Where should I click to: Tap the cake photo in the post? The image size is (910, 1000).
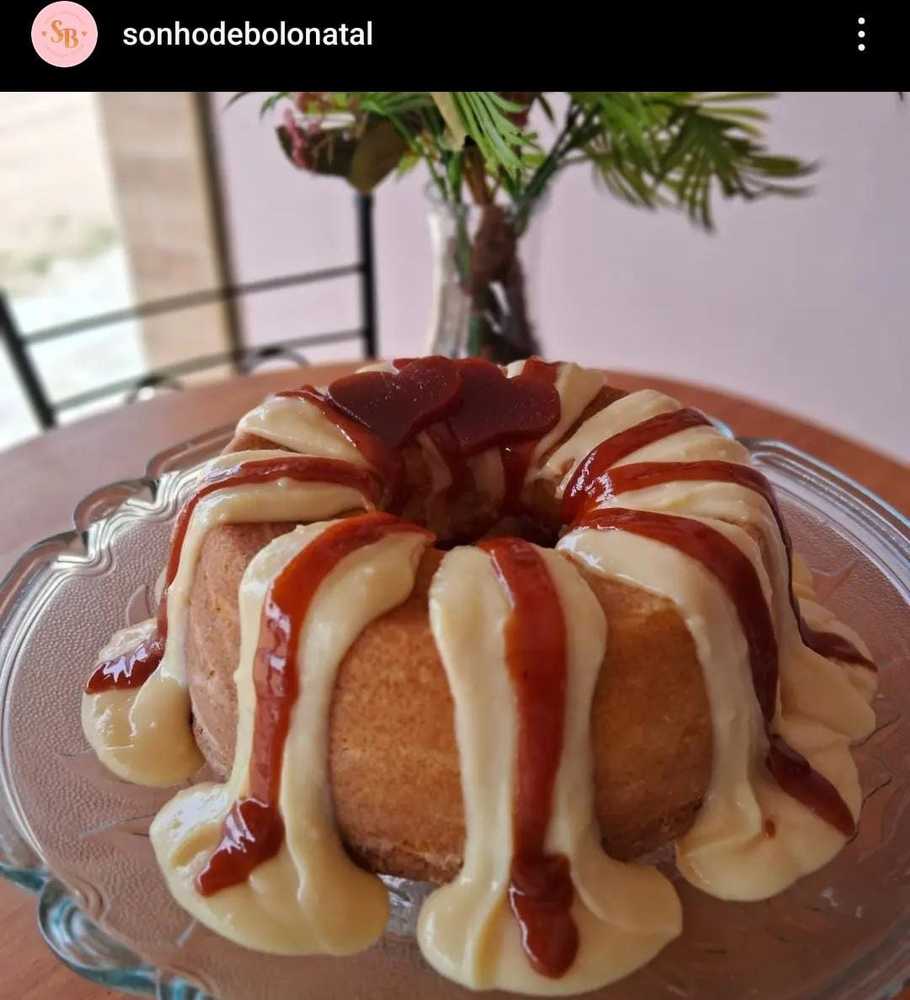(x=455, y=600)
